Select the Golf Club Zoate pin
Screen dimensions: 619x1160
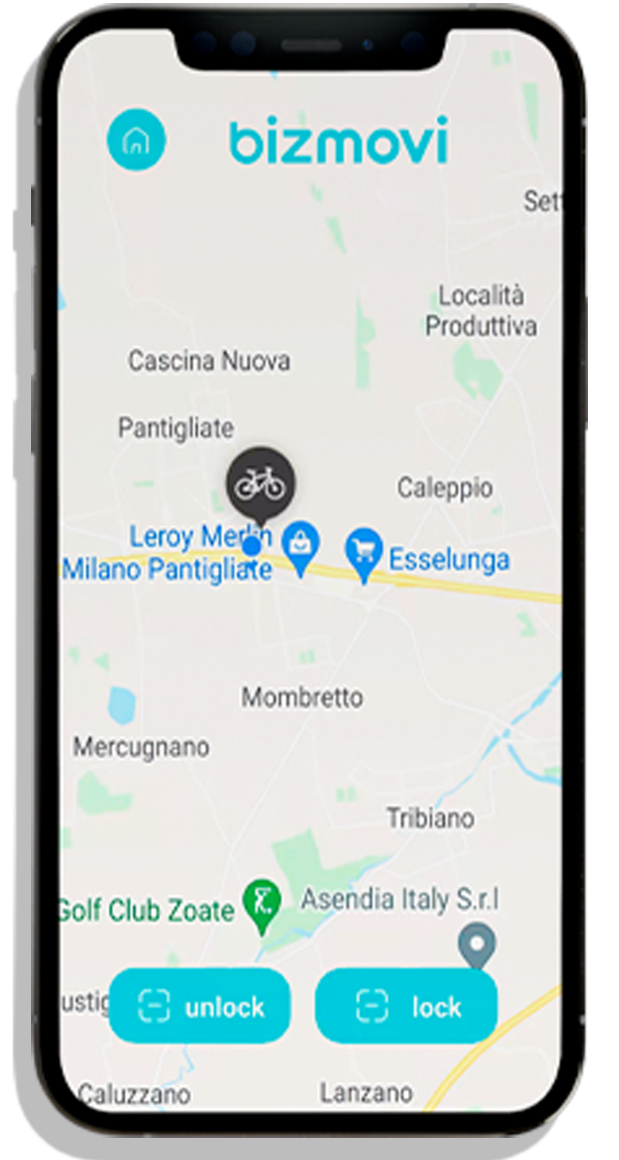coord(262,903)
